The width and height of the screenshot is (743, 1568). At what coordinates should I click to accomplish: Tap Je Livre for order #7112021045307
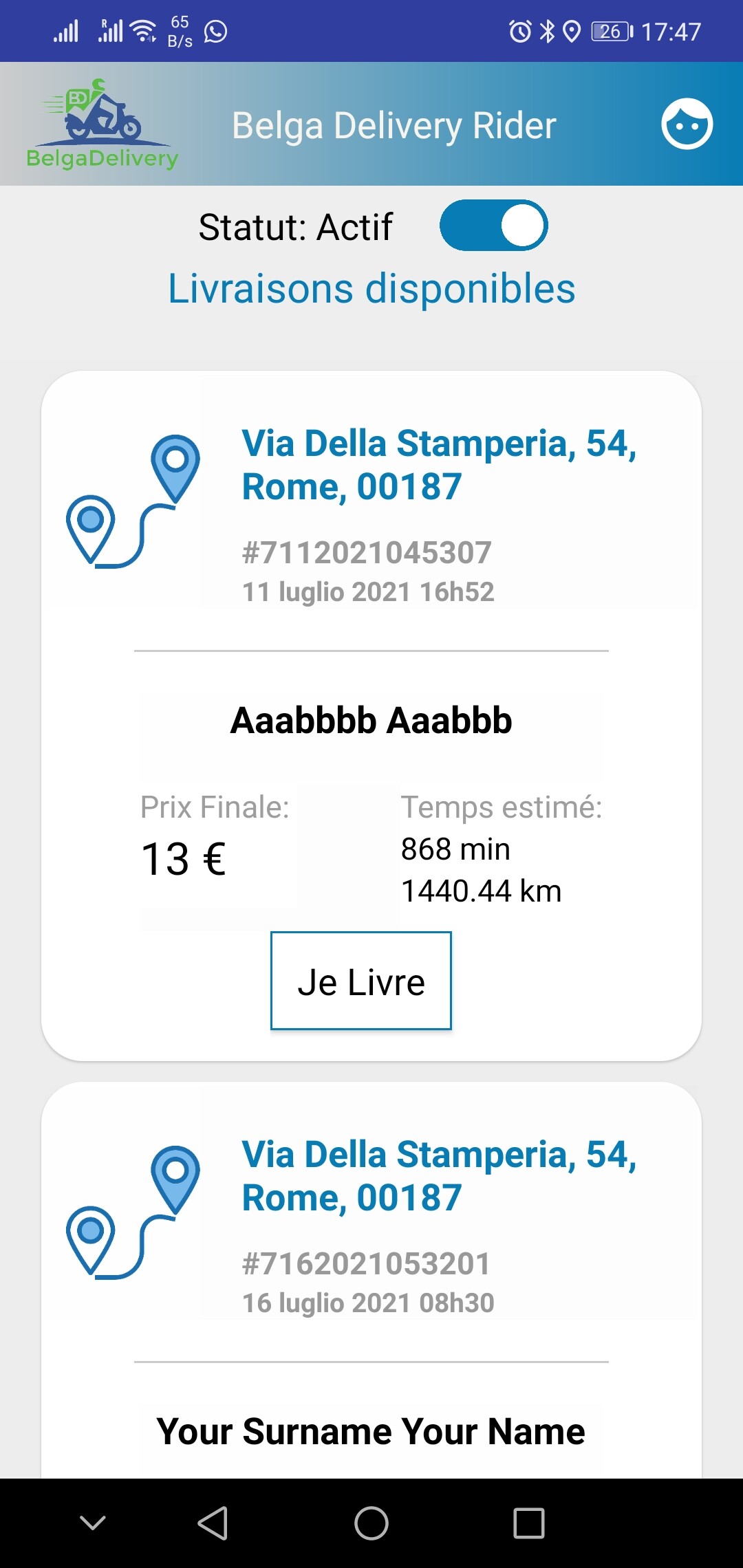[x=360, y=981]
